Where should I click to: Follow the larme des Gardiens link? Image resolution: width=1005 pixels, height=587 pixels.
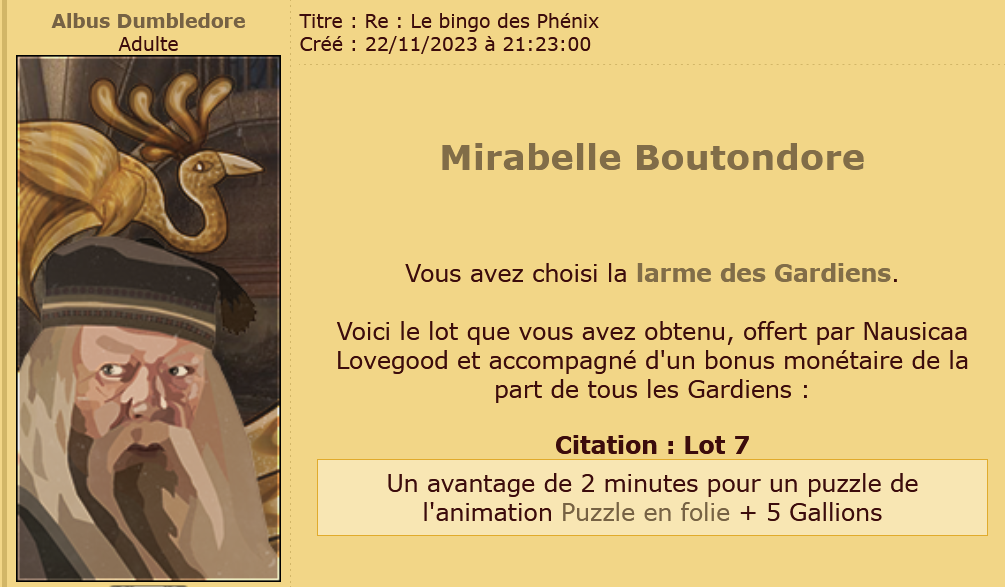762,273
